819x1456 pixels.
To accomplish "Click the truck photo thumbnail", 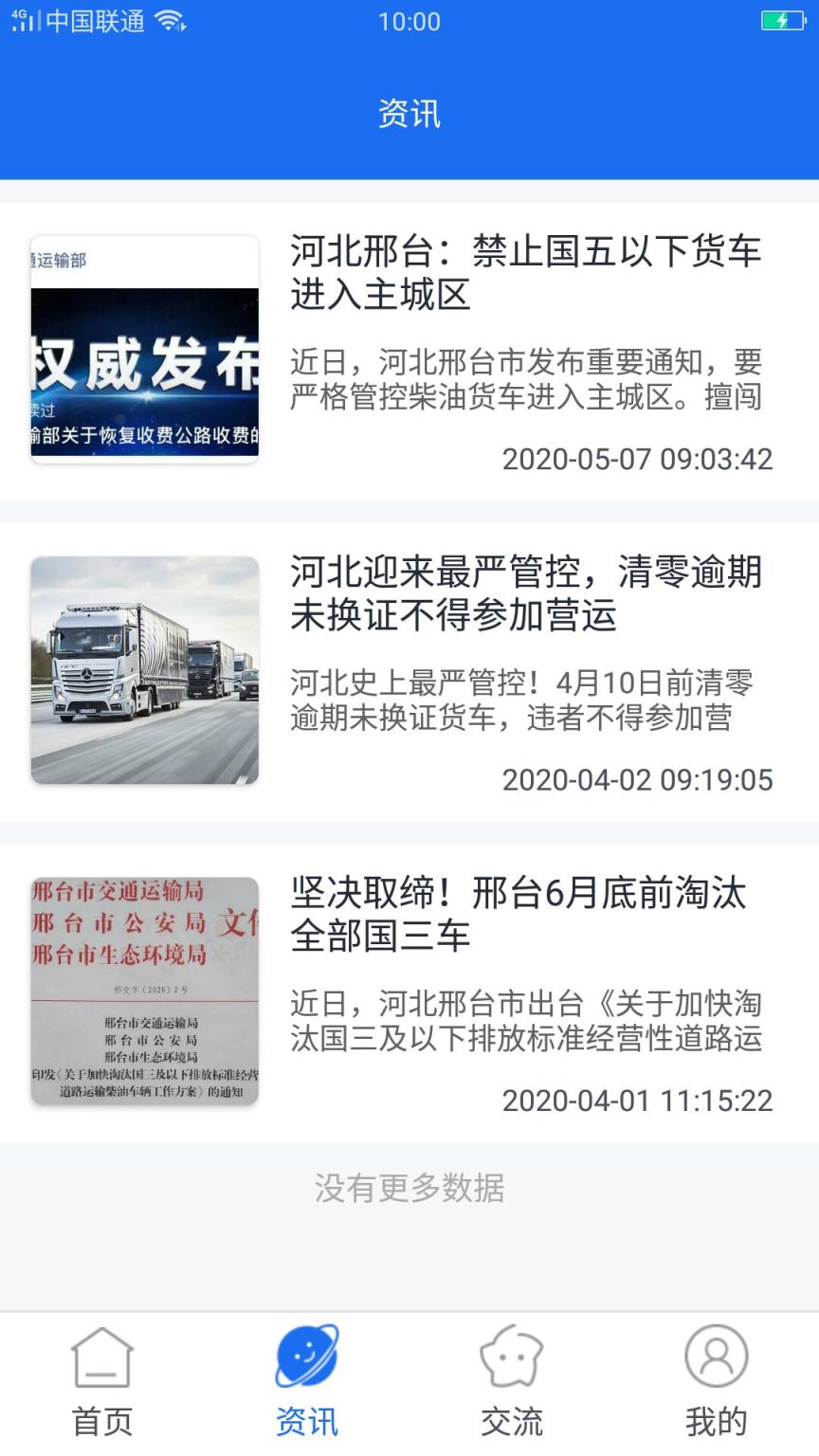I will point(146,671).
